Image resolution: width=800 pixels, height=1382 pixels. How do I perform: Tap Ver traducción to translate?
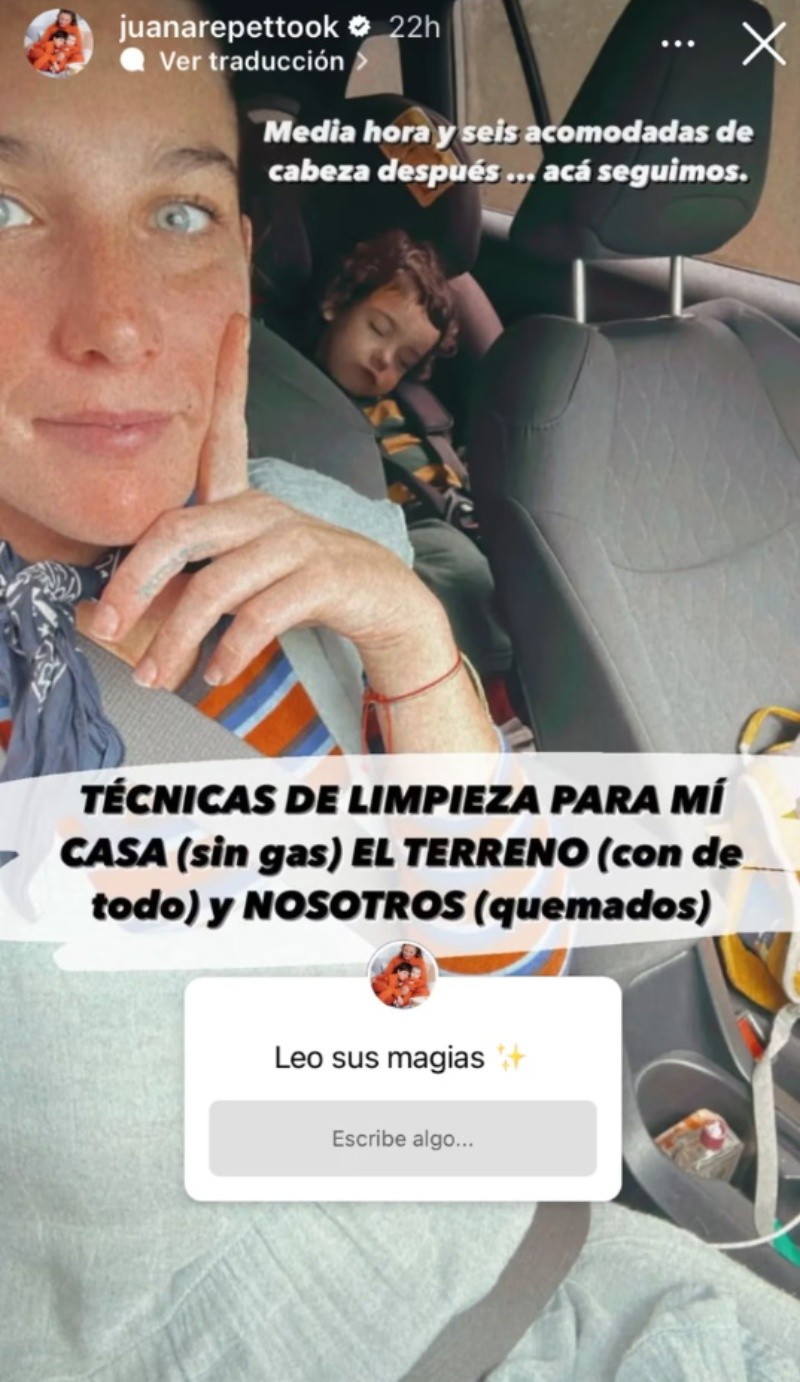(250, 61)
